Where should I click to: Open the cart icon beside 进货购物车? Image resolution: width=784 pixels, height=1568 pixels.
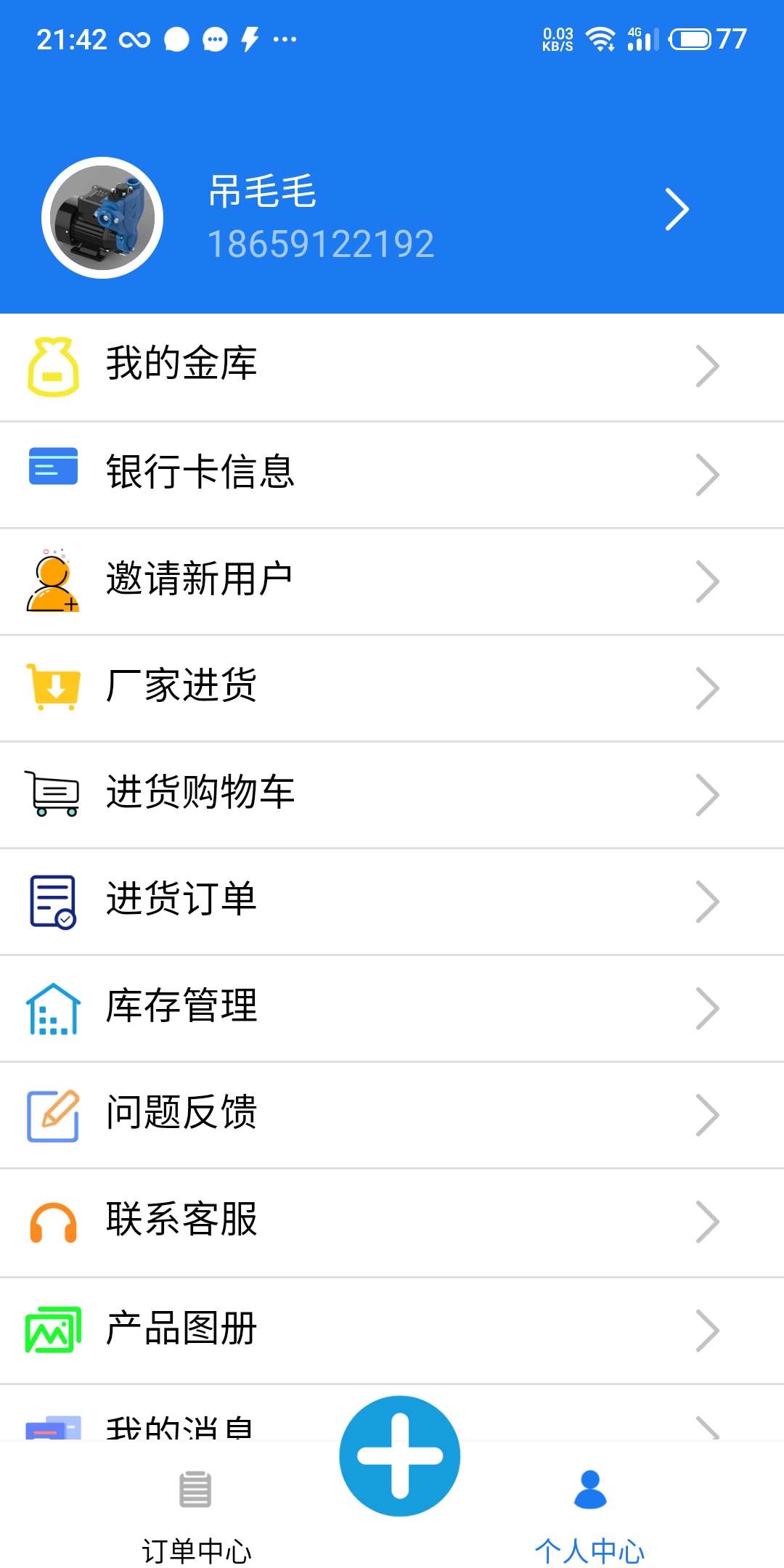tap(51, 793)
